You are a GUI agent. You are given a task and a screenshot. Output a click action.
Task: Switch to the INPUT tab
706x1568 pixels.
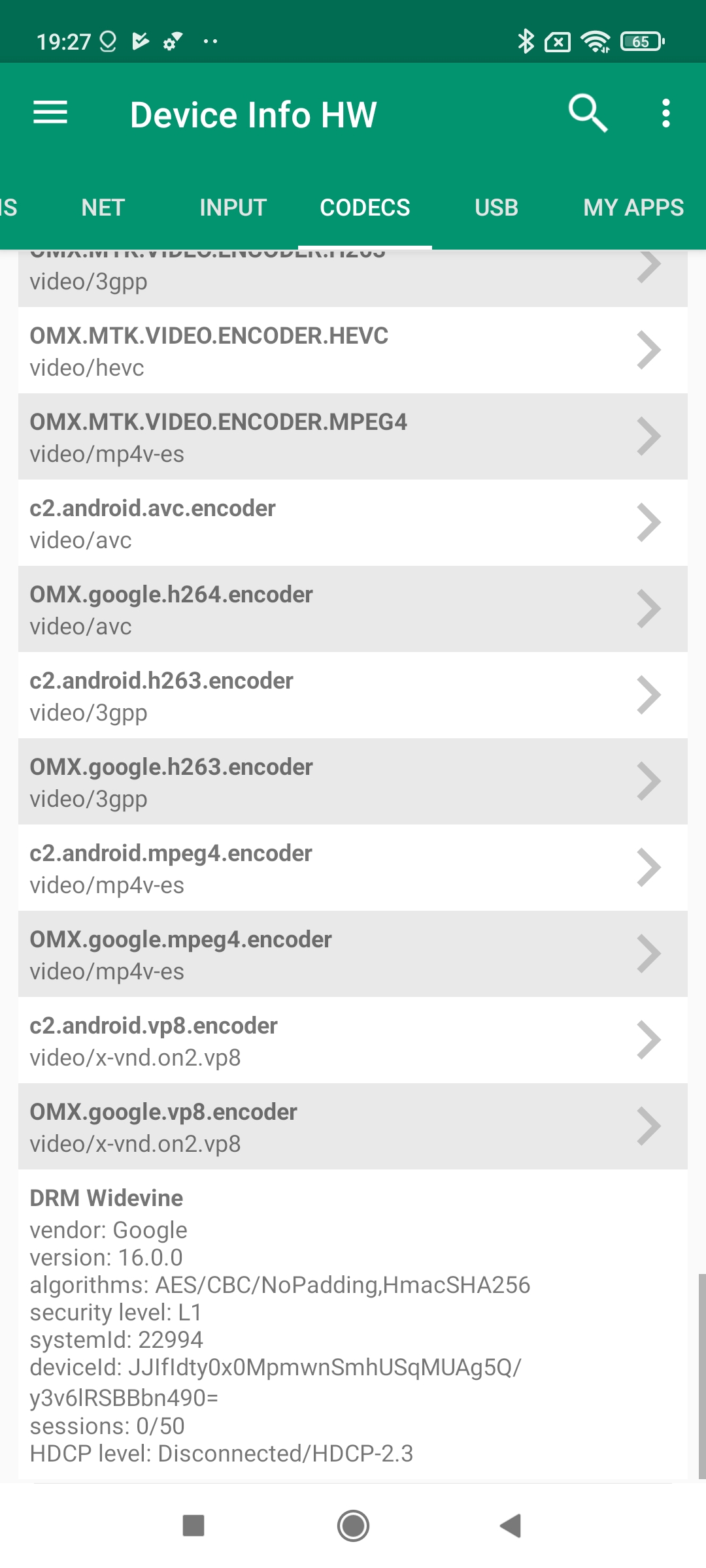[x=233, y=208]
